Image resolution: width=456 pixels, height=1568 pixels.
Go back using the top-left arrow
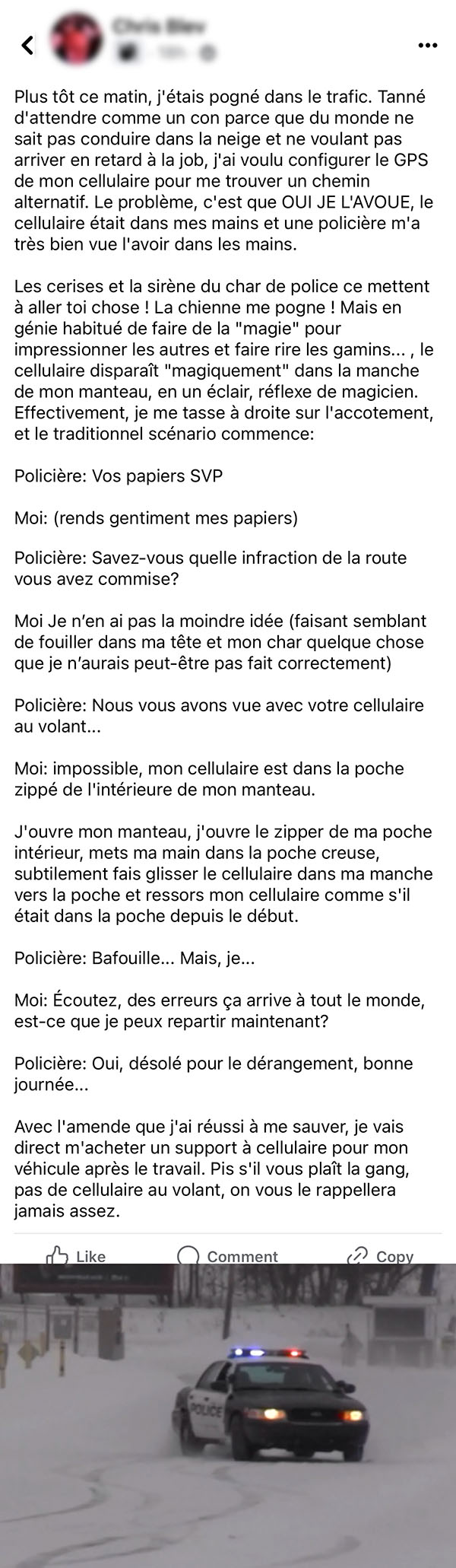(x=27, y=46)
